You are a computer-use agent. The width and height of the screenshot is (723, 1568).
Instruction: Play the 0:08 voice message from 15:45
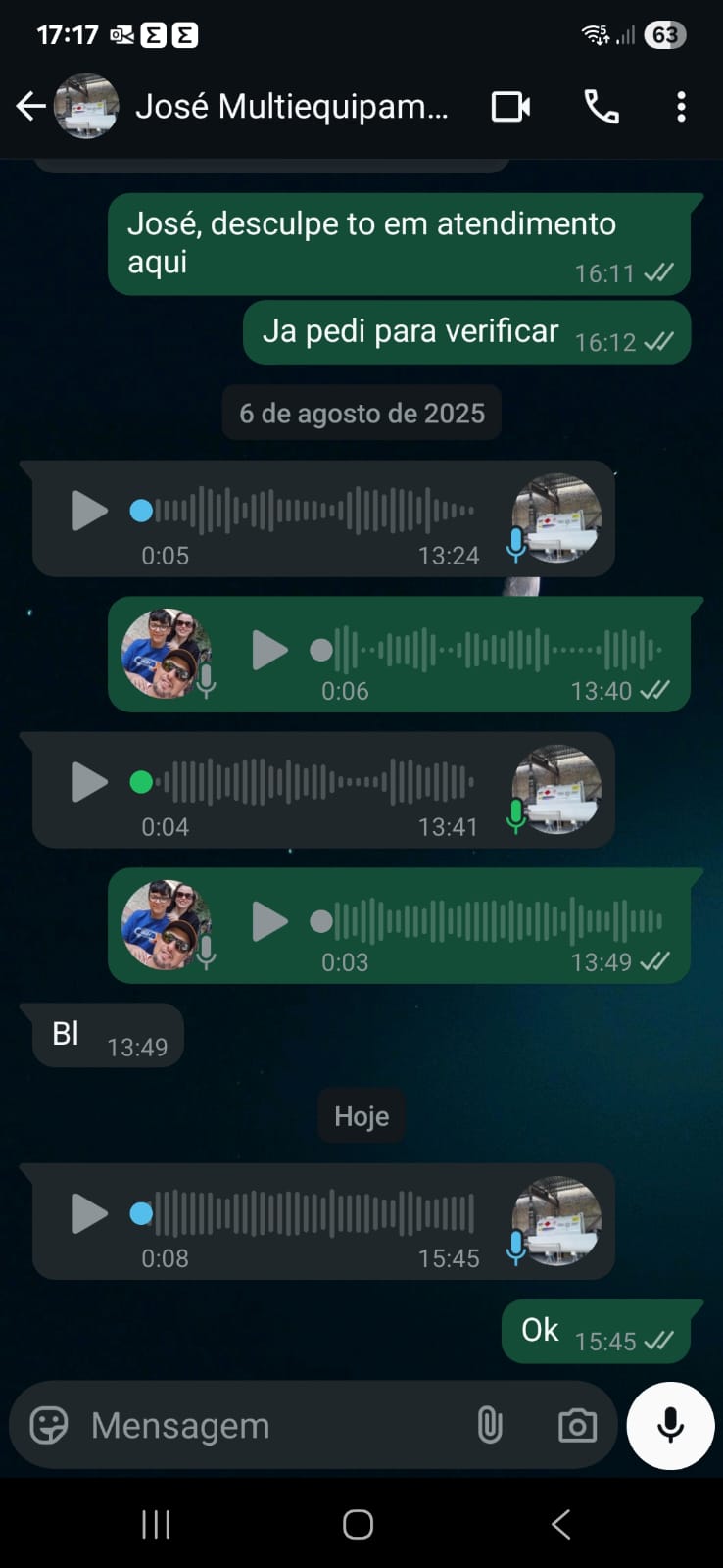click(89, 1213)
